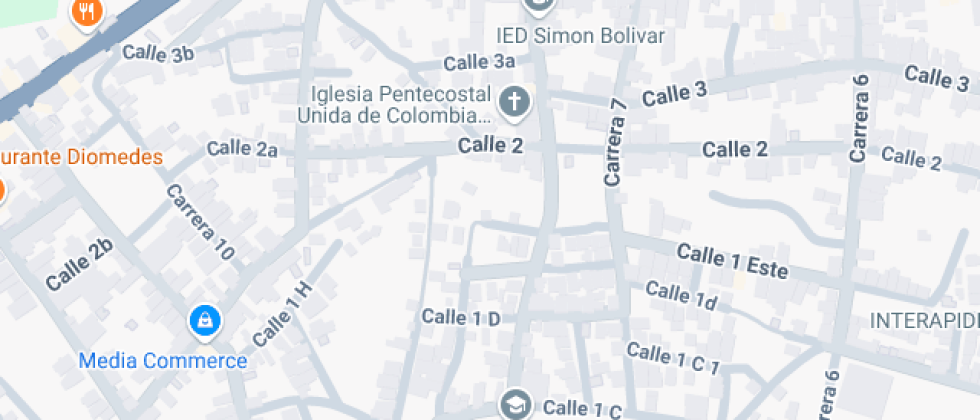Tap the IED Simon Bolivar school pin
Screen dimensions: 980x420
[x=539, y=6]
